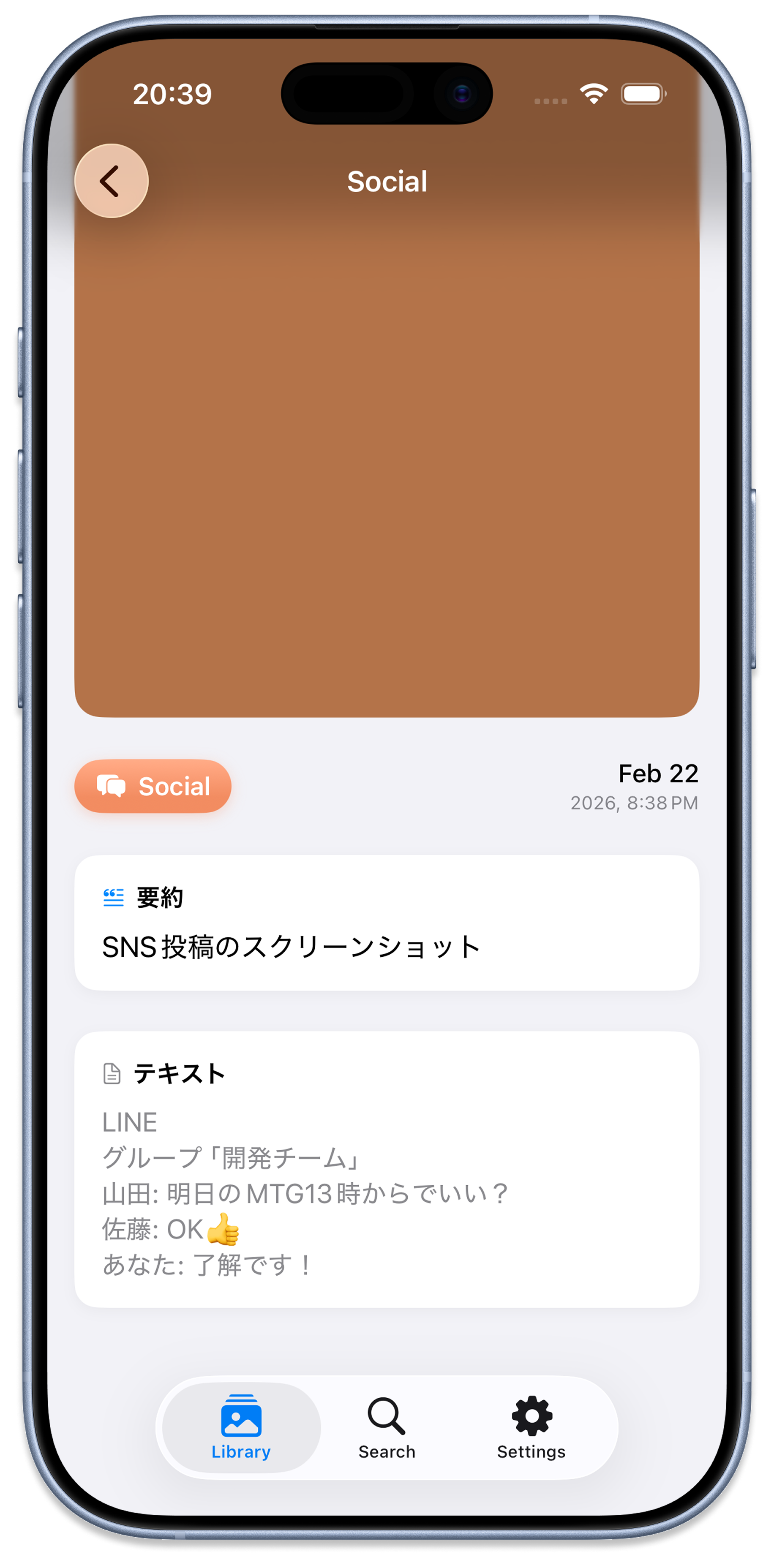Open the Search tab
Image resolution: width=774 pixels, height=1568 pixels.
point(387,1427)
